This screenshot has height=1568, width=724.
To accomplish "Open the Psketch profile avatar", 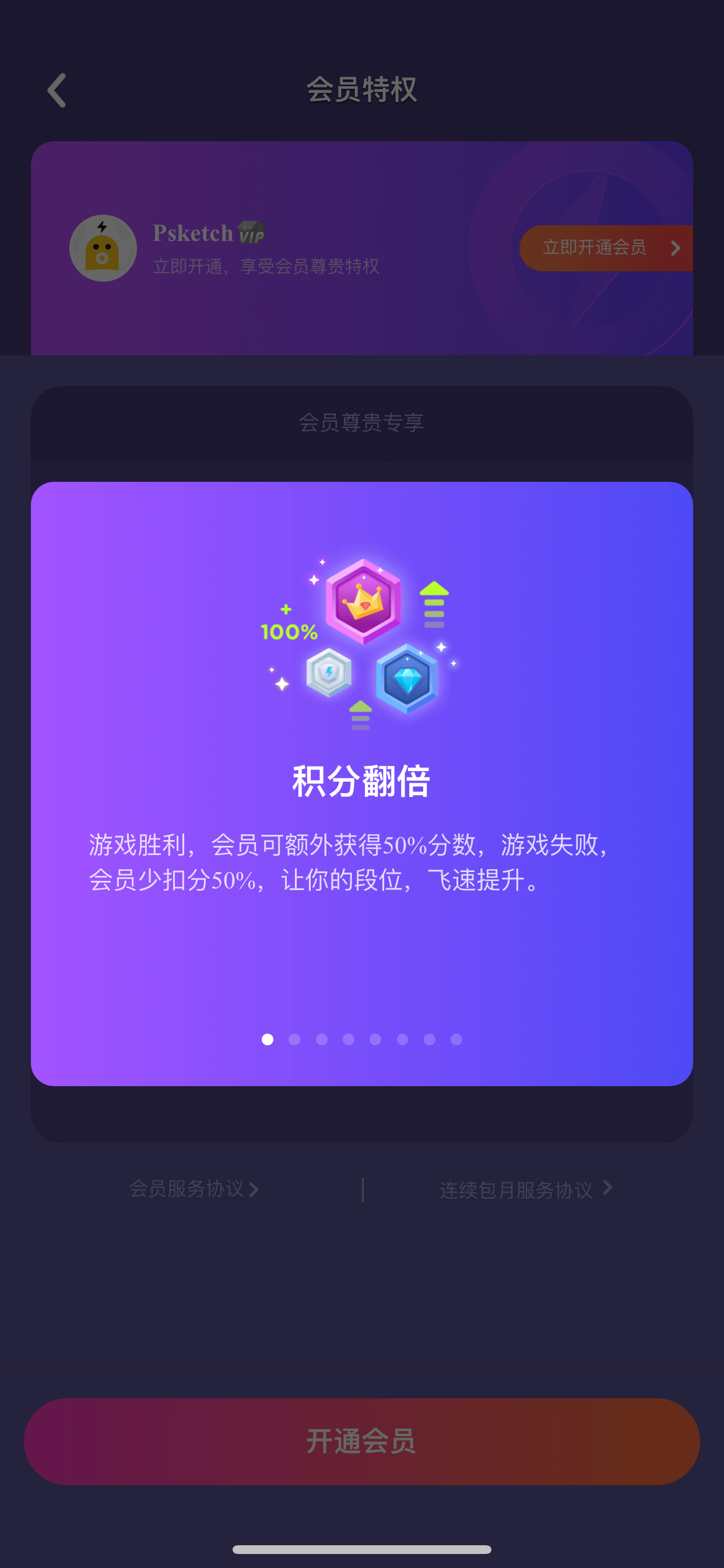I will click(x=103, y=248).
